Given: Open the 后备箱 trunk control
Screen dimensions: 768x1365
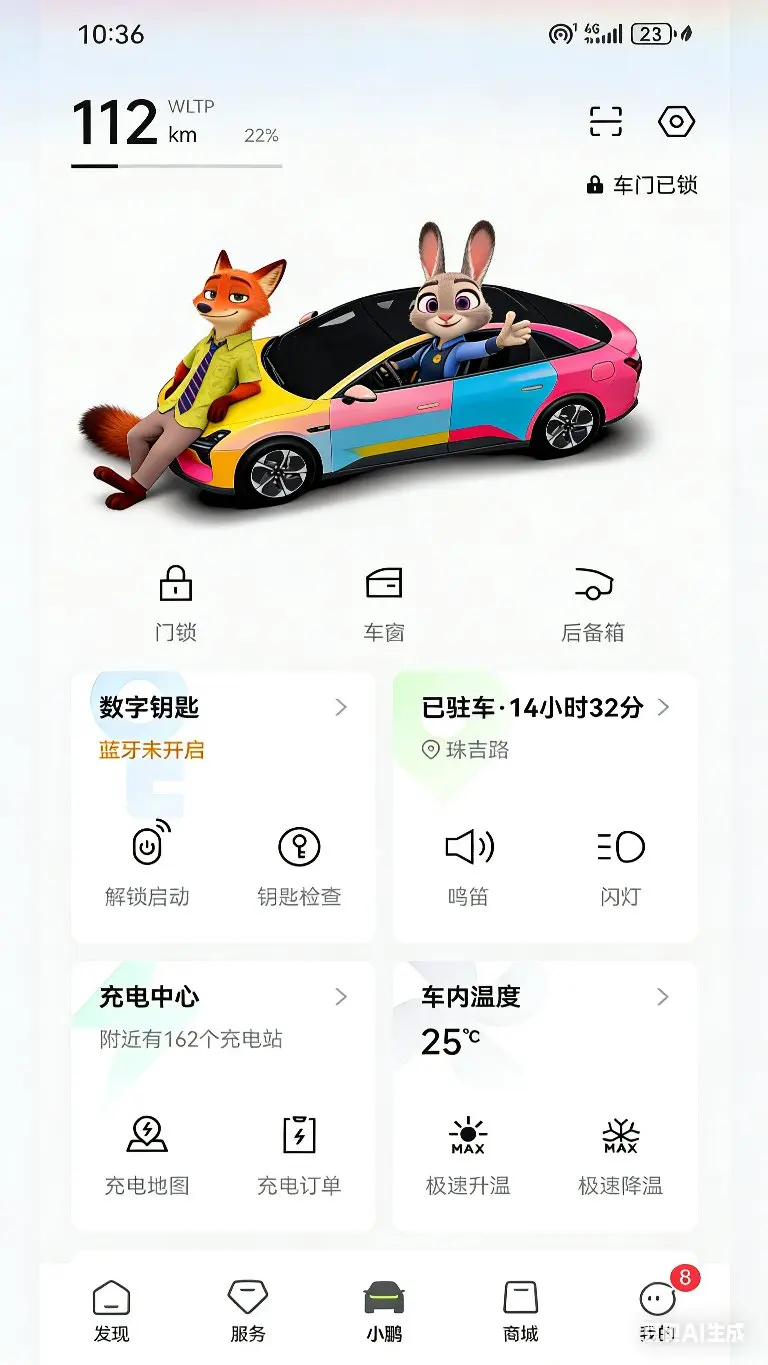Looking at the screenshot, I should click(593, 601).
